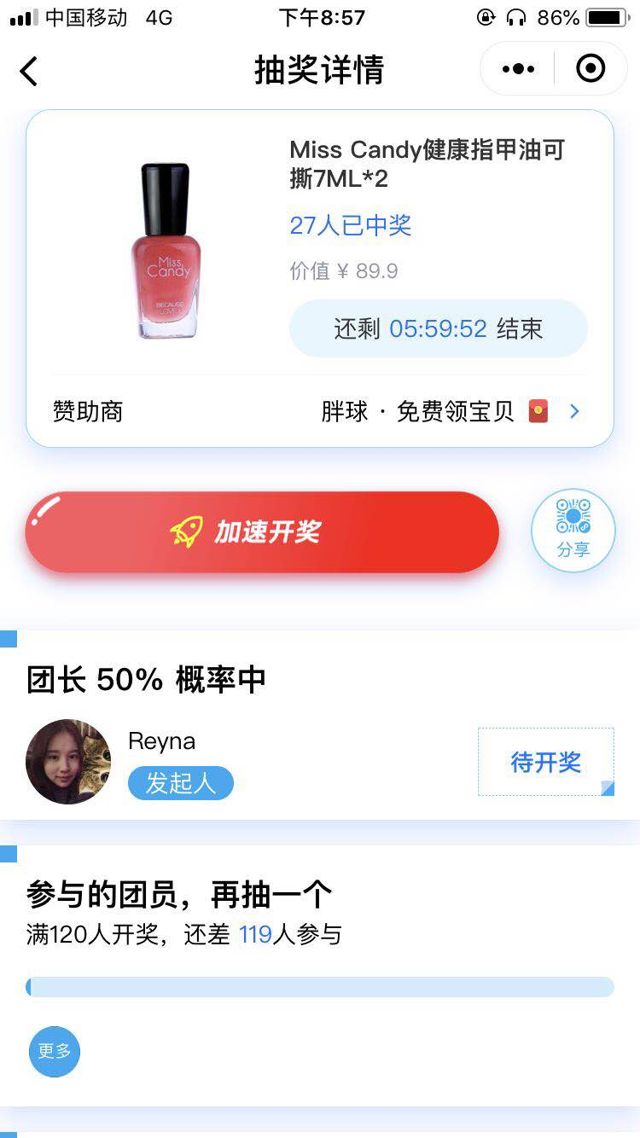Image resolution: width=640 pixels, height=1138 pixels.
Task: Share this lottery via 分享 button
Action: [x=573, y=531]
